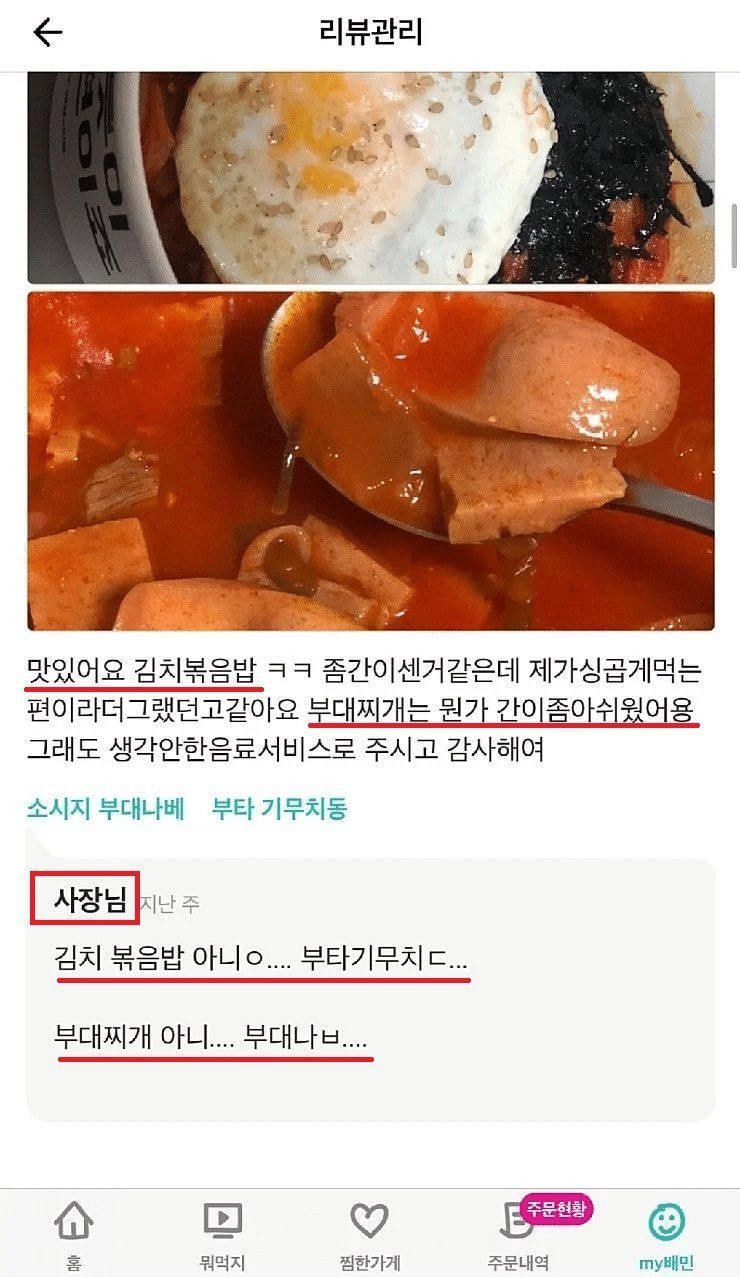
Task: Open the 소시지 부대나베 menu link
Action: (106, 809)
